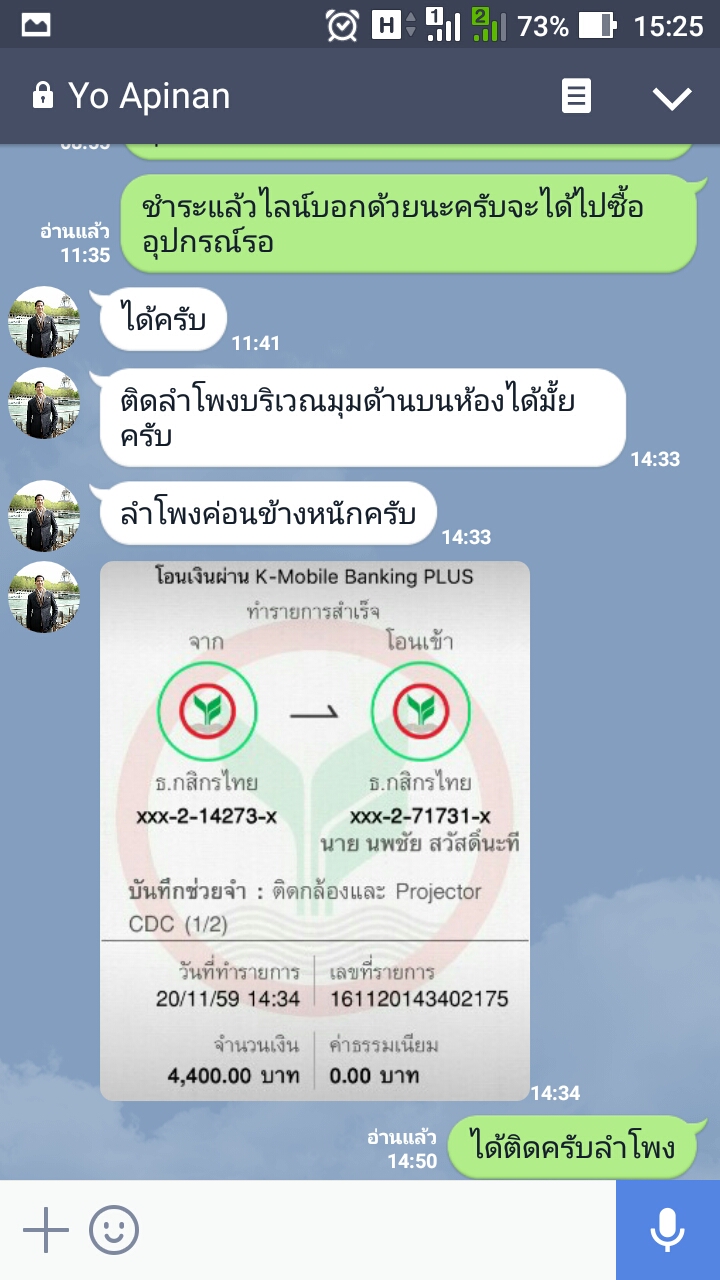Expand the chat options chevron menu
Screen dimensions: 720x1280
tap(672, 97)
